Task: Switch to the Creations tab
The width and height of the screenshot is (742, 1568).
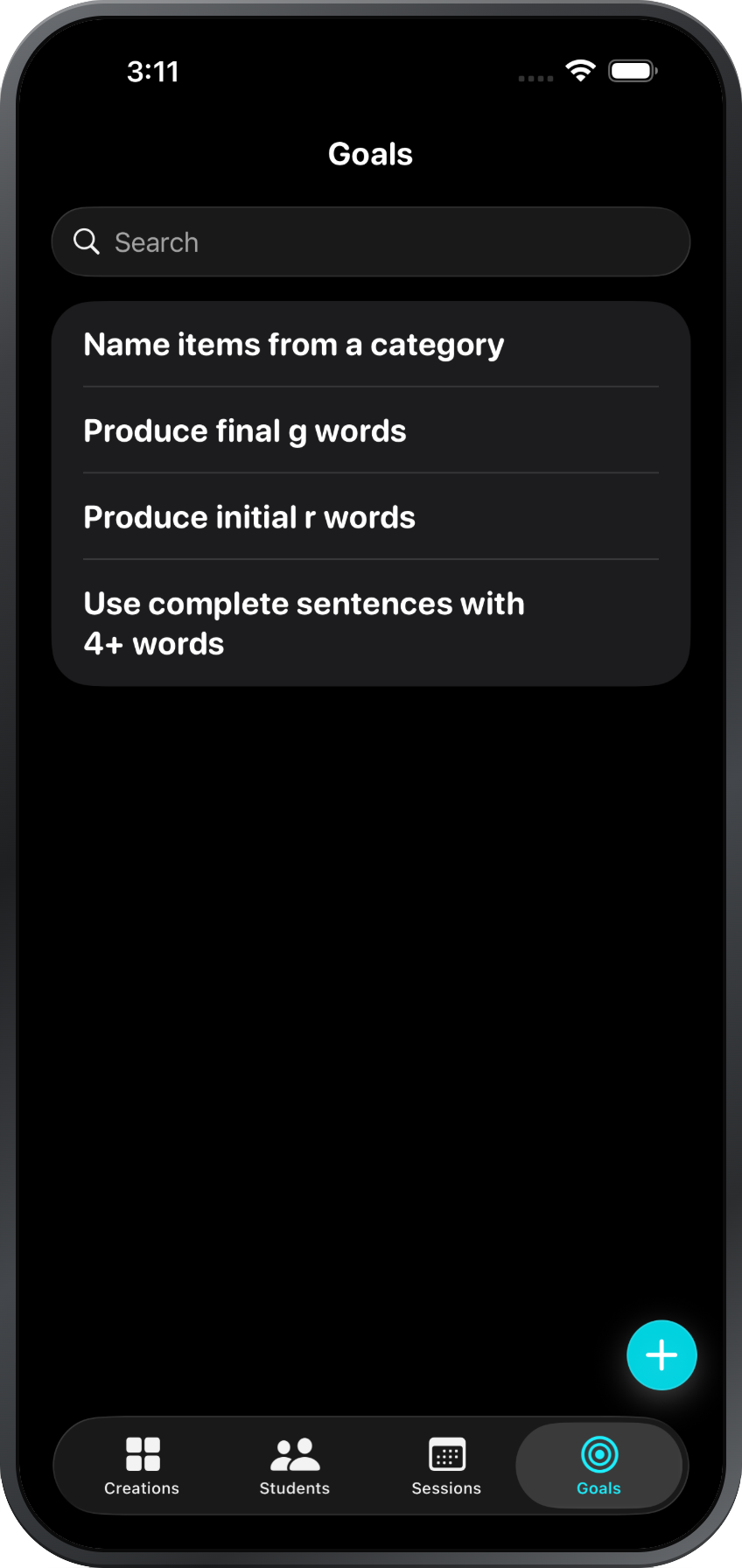Action: click(142, 1466)
